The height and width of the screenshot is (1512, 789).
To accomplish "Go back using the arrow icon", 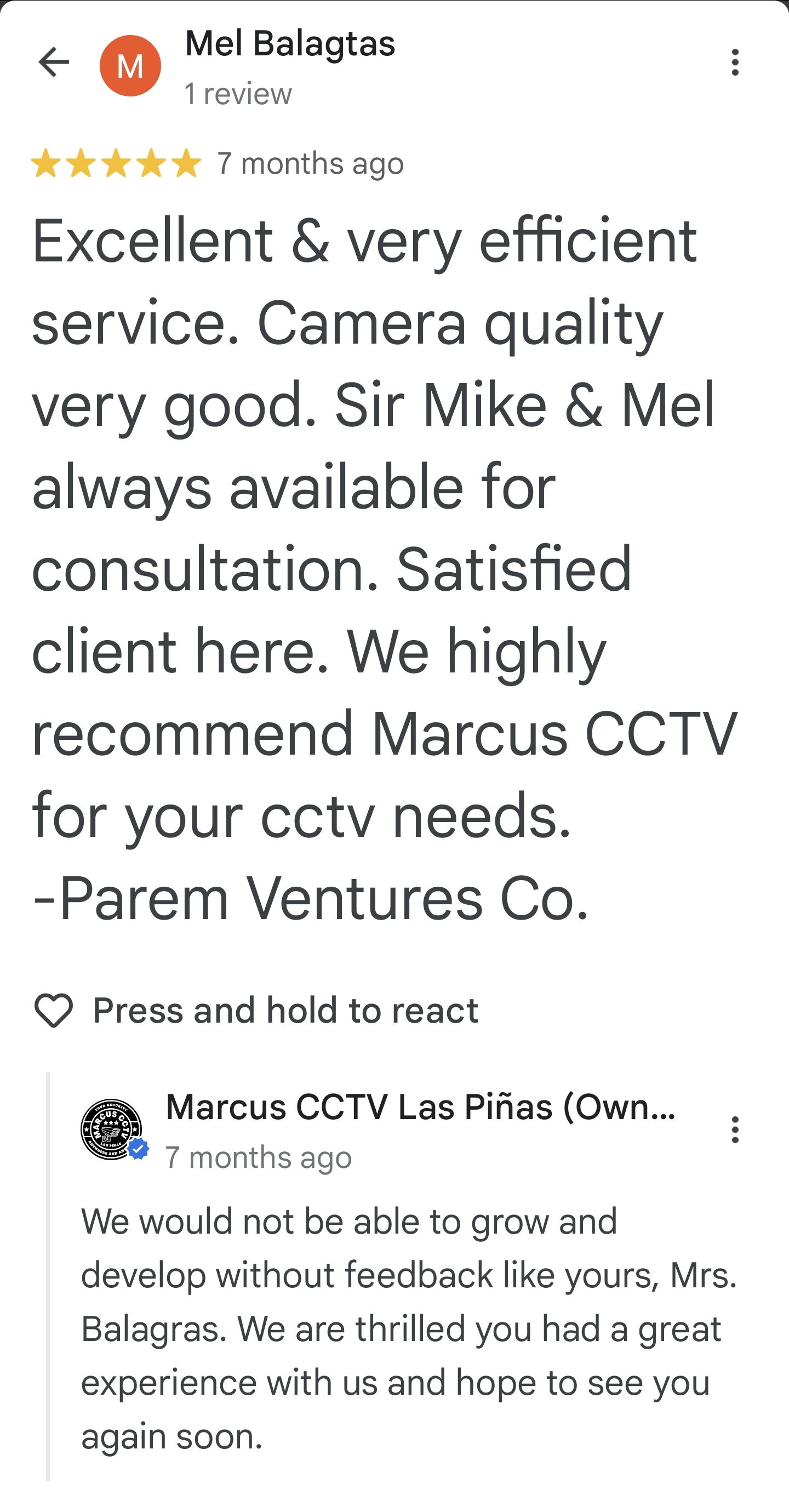I will 54,62.
